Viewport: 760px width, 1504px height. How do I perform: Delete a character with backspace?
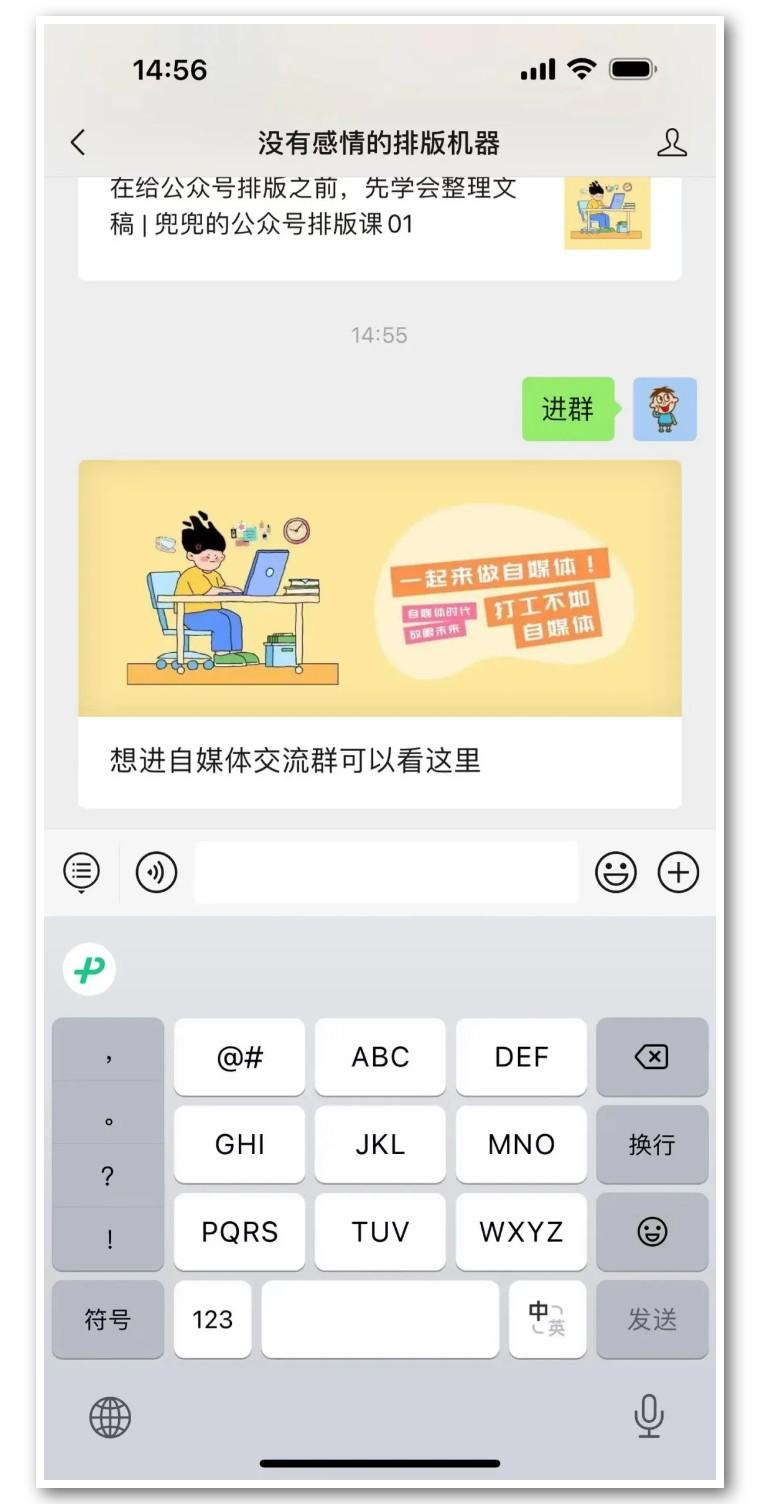652,1057
